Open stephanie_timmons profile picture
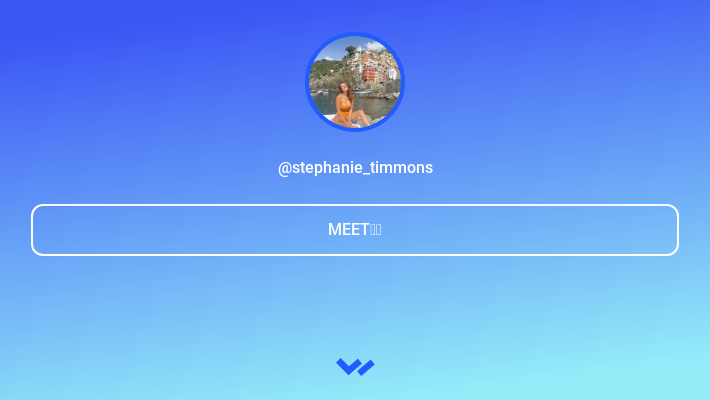 355,82
